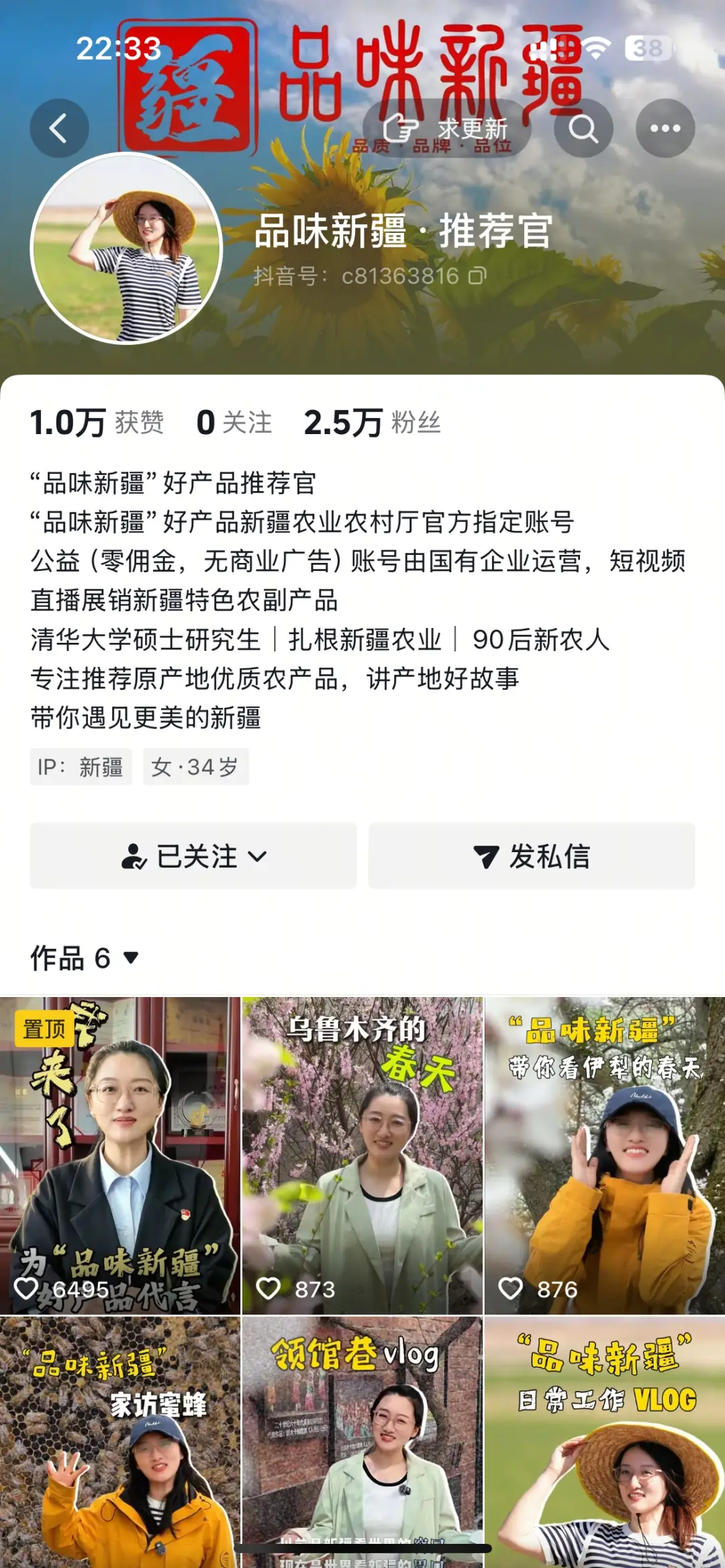This screenshot has height=1568, width=725.
Task: View the 获赞 likes count
Action: coord(97,423)
